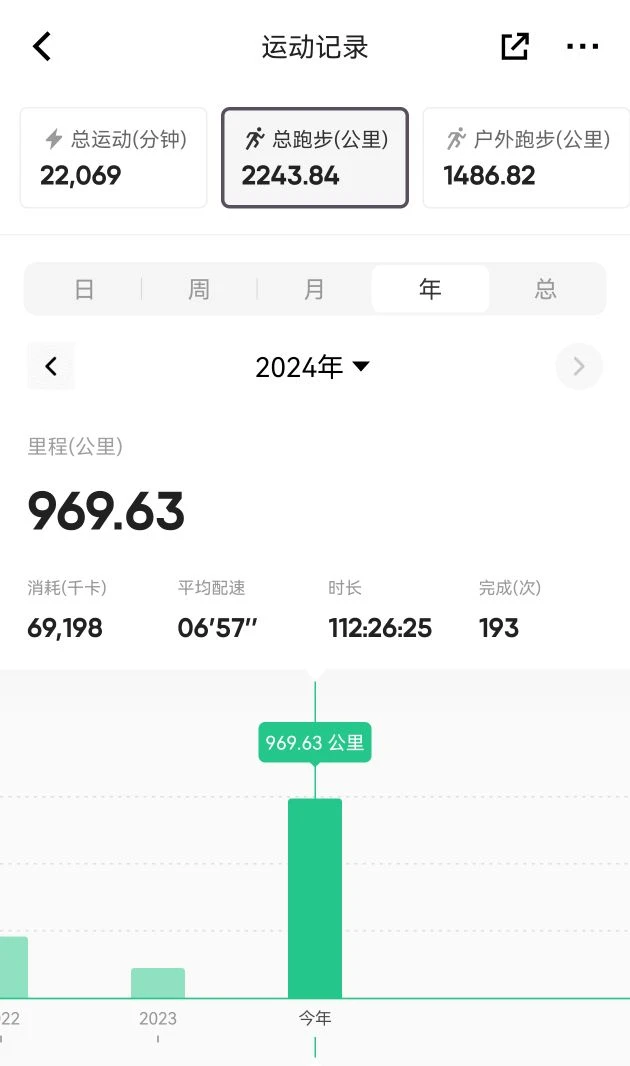The image size is (630, 1066).
Task: Select the 总跑步(公里) stat card
Action: click(x=314, y=158)
